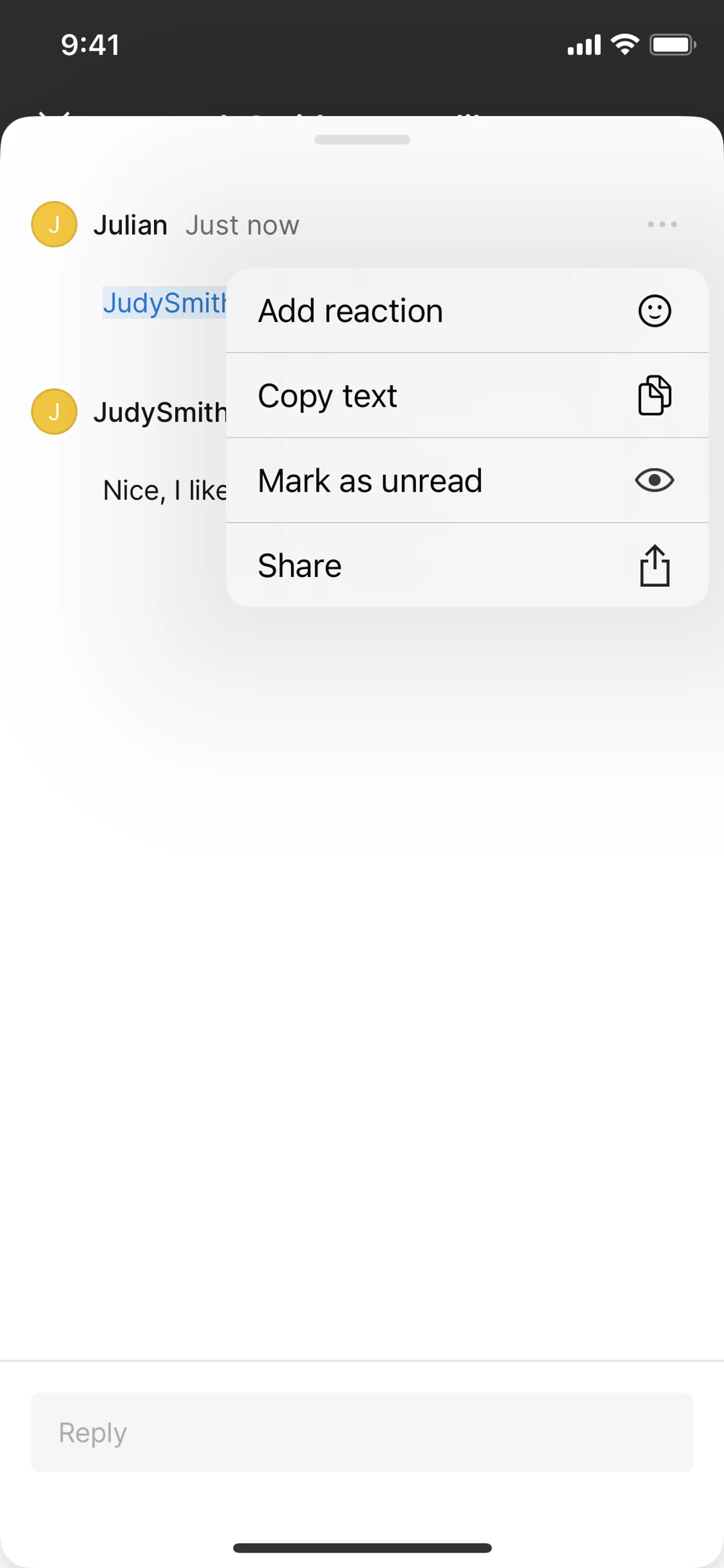Tap the three-dot menu on Julian's comment
724x1568 pixels.
coord(662,224)
